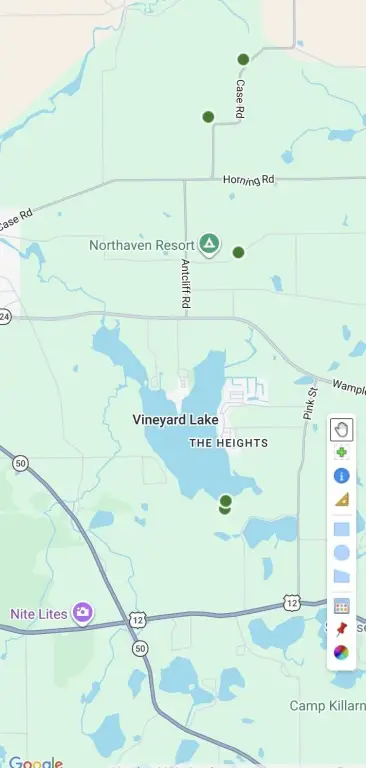Image resolution: width=366 pixels, height=768 pixels.
Task: Choose the measure ruler tool
Action: (x=342, y=499)
